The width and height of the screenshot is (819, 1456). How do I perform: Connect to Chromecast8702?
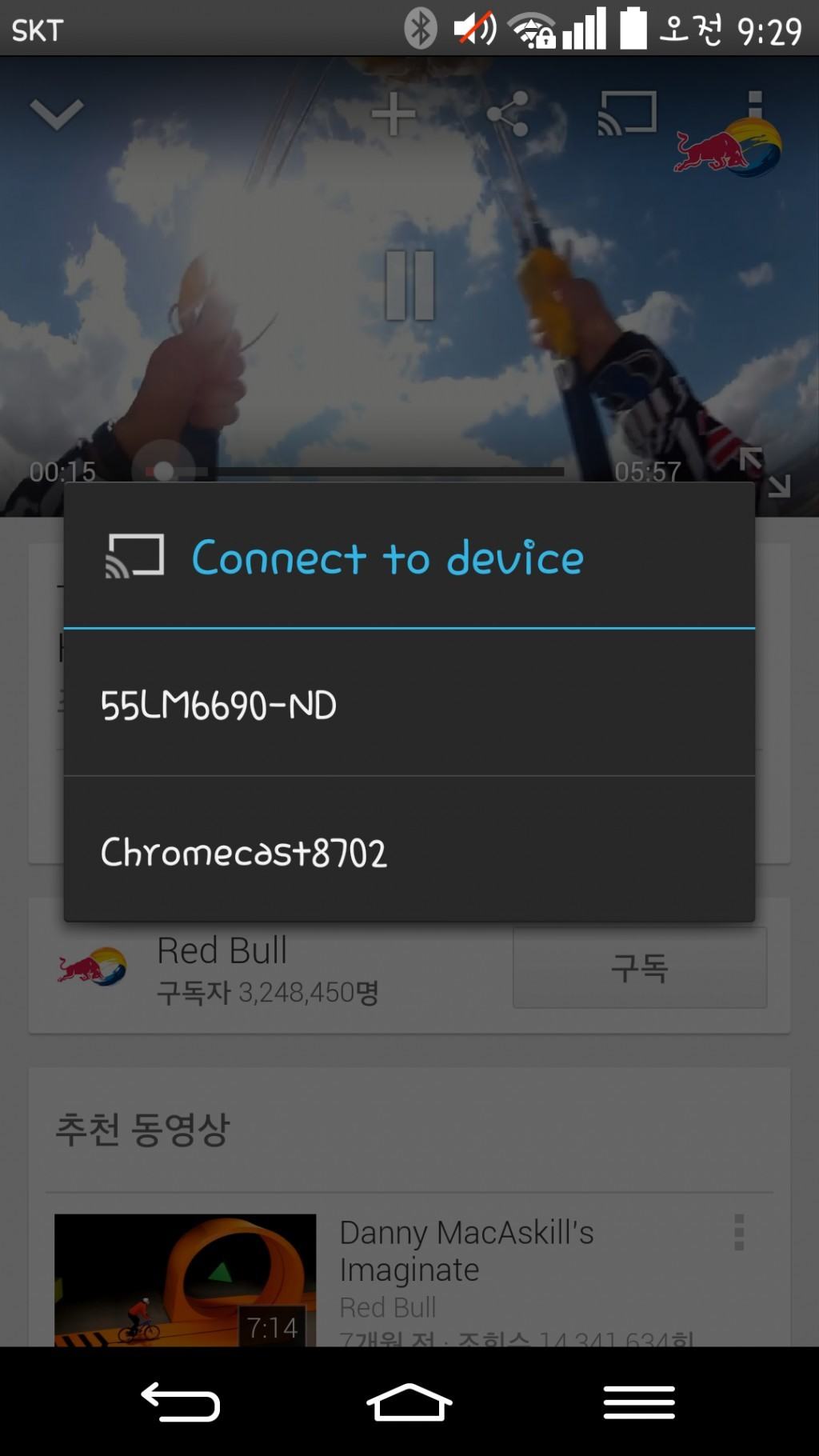coord(409,851)
